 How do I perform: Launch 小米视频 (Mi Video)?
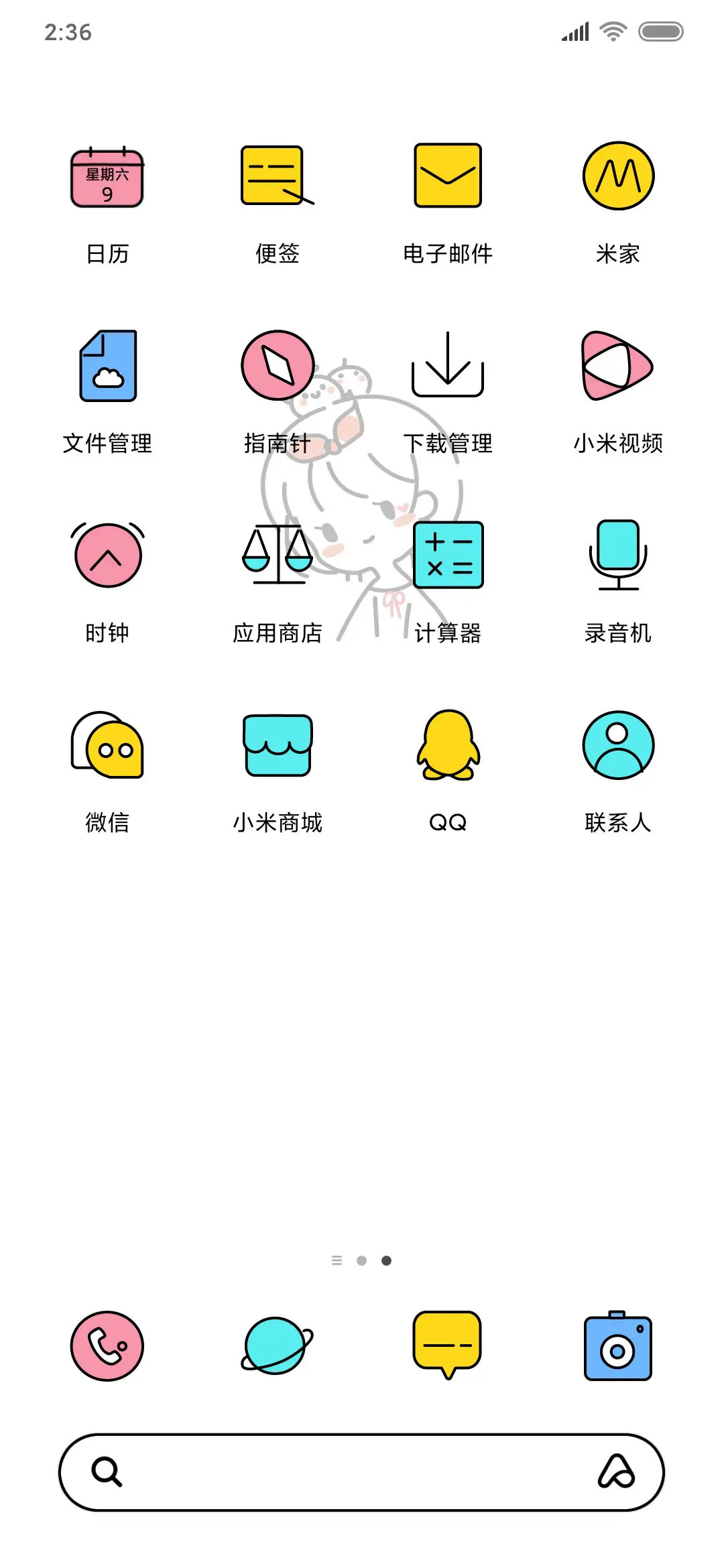point(617,366)
